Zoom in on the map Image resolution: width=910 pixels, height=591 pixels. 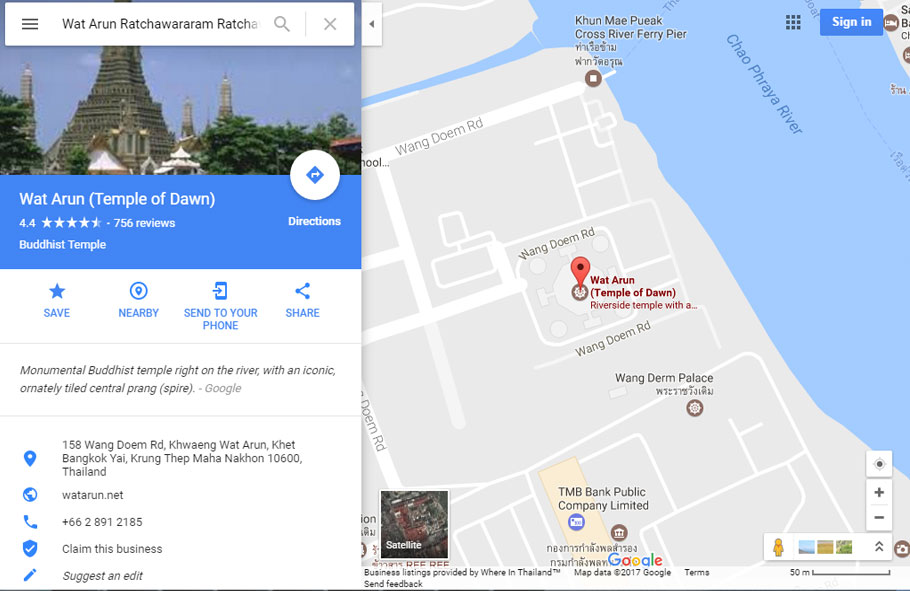point(879,492)
